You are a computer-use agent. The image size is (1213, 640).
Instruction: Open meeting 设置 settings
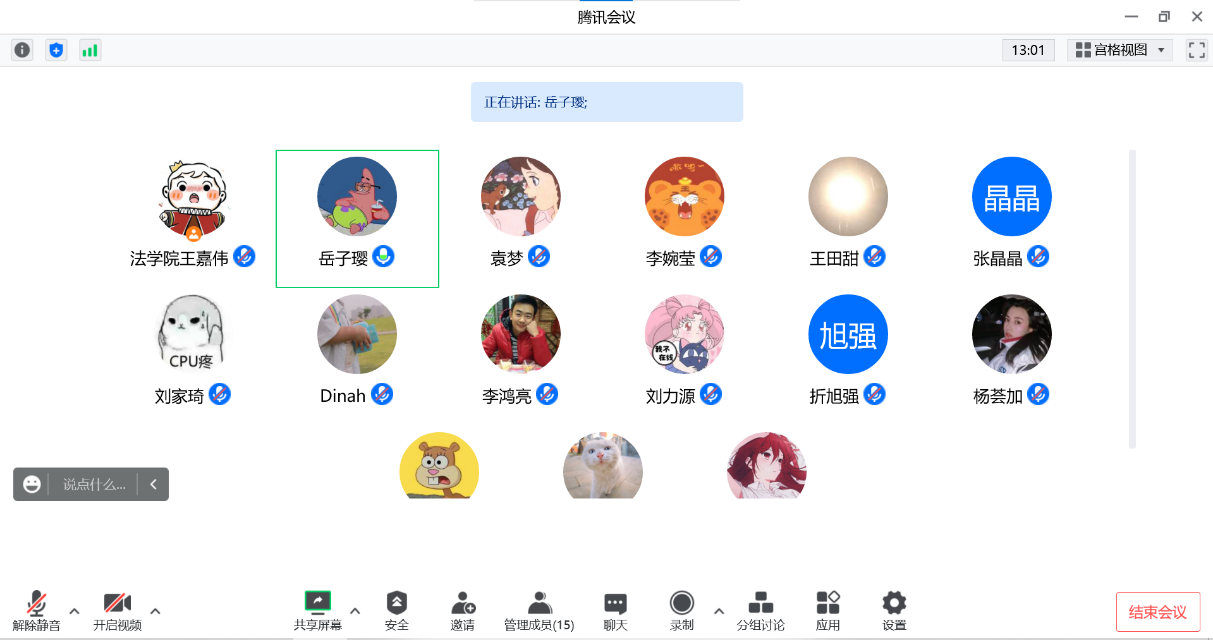(894, 609)
